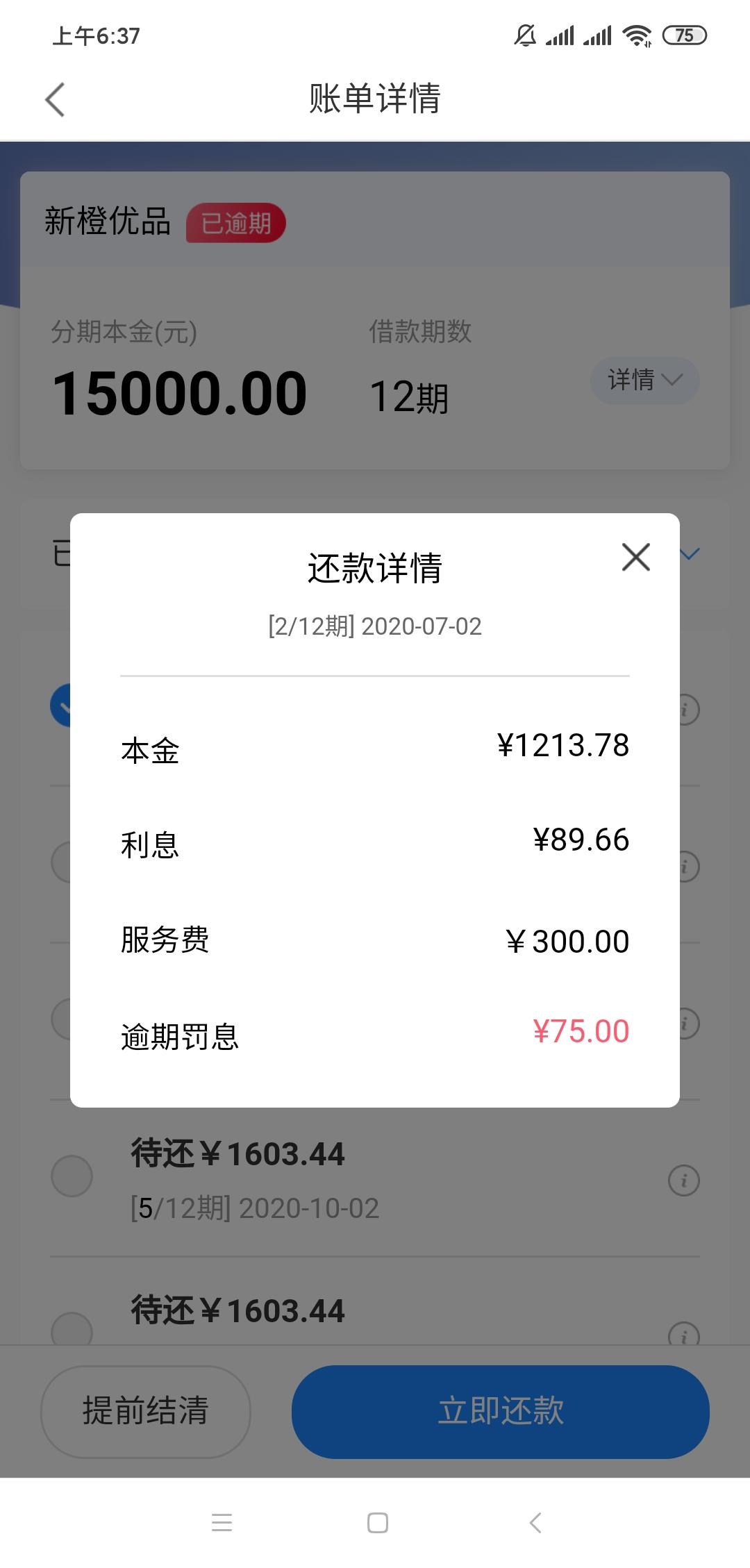The height and width of the screenshot is (1568, 750).
Task: Open the system recent apps menu
Action: pos(222,1523)
